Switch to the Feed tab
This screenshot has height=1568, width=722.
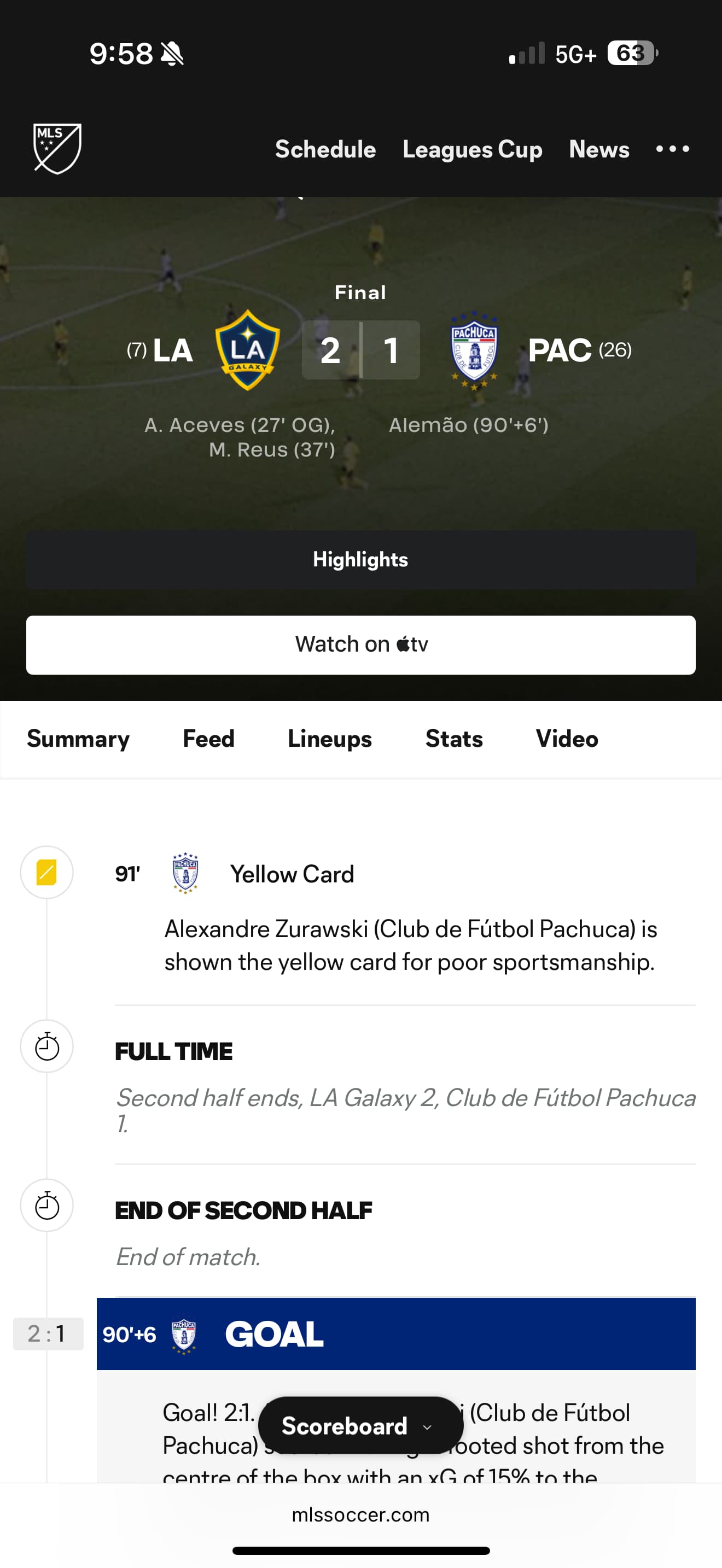coord(208,739)
